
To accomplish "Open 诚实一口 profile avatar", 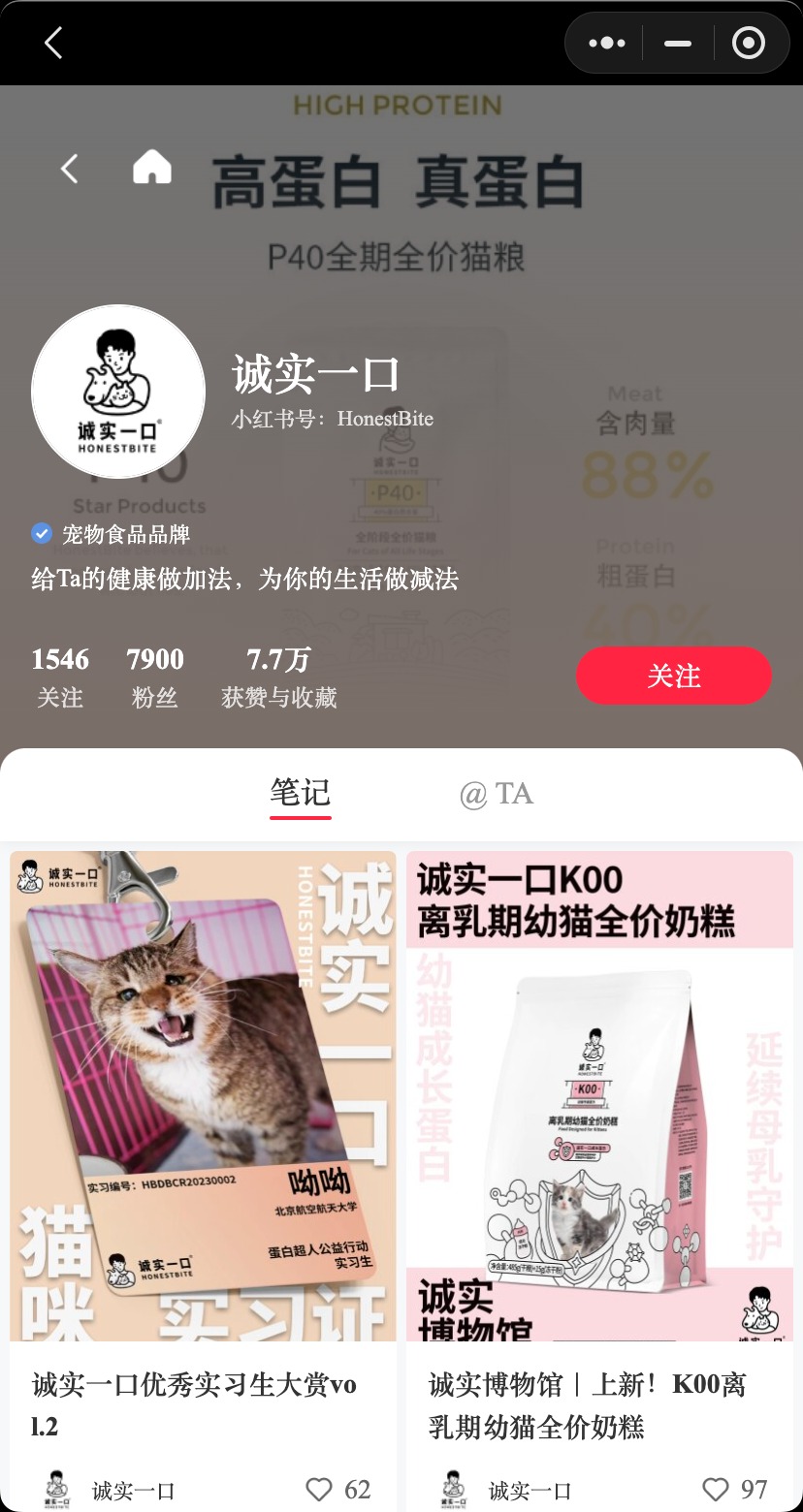I will [118, 392].
